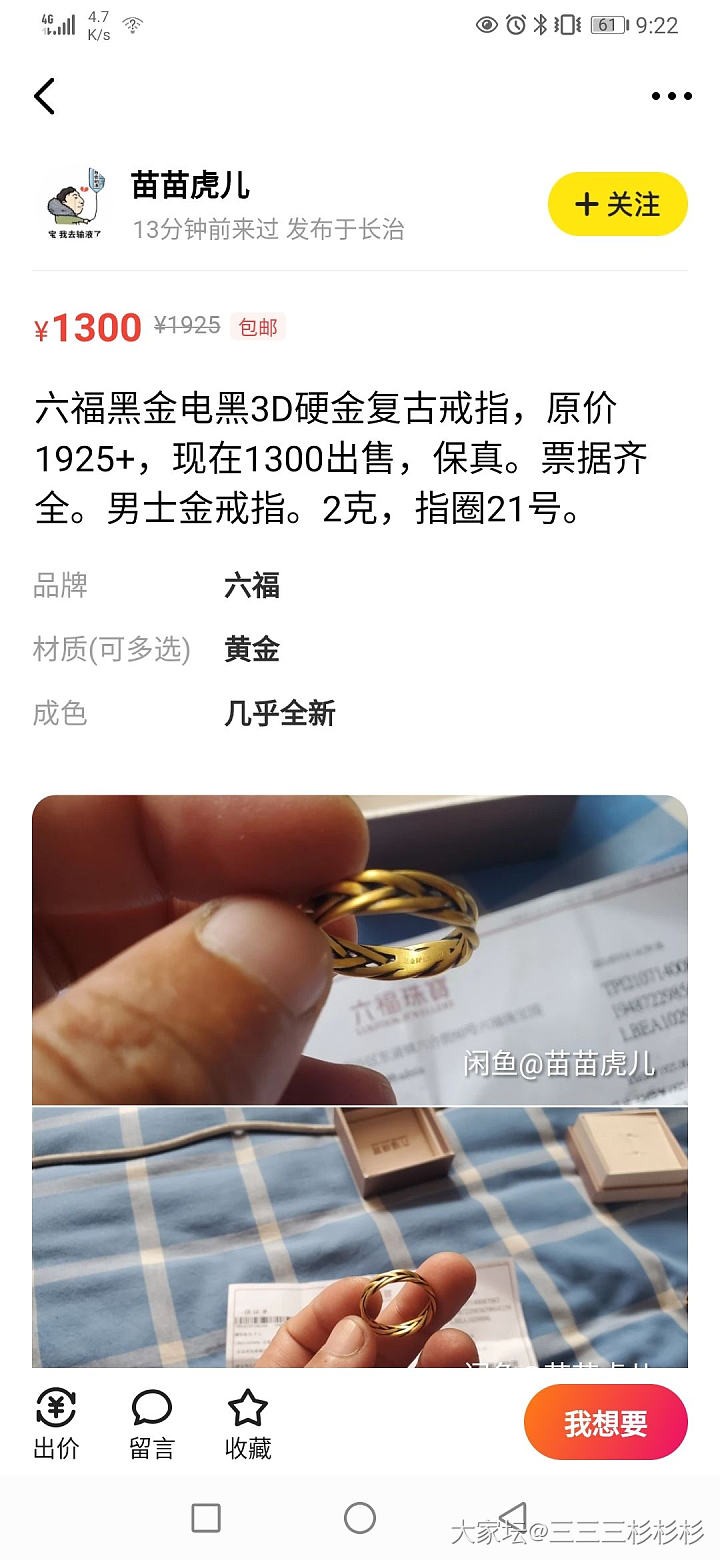This screenshot has height=1560, width=720.
Task: Open recent apps with the square button
Action: coord(206,1518)
